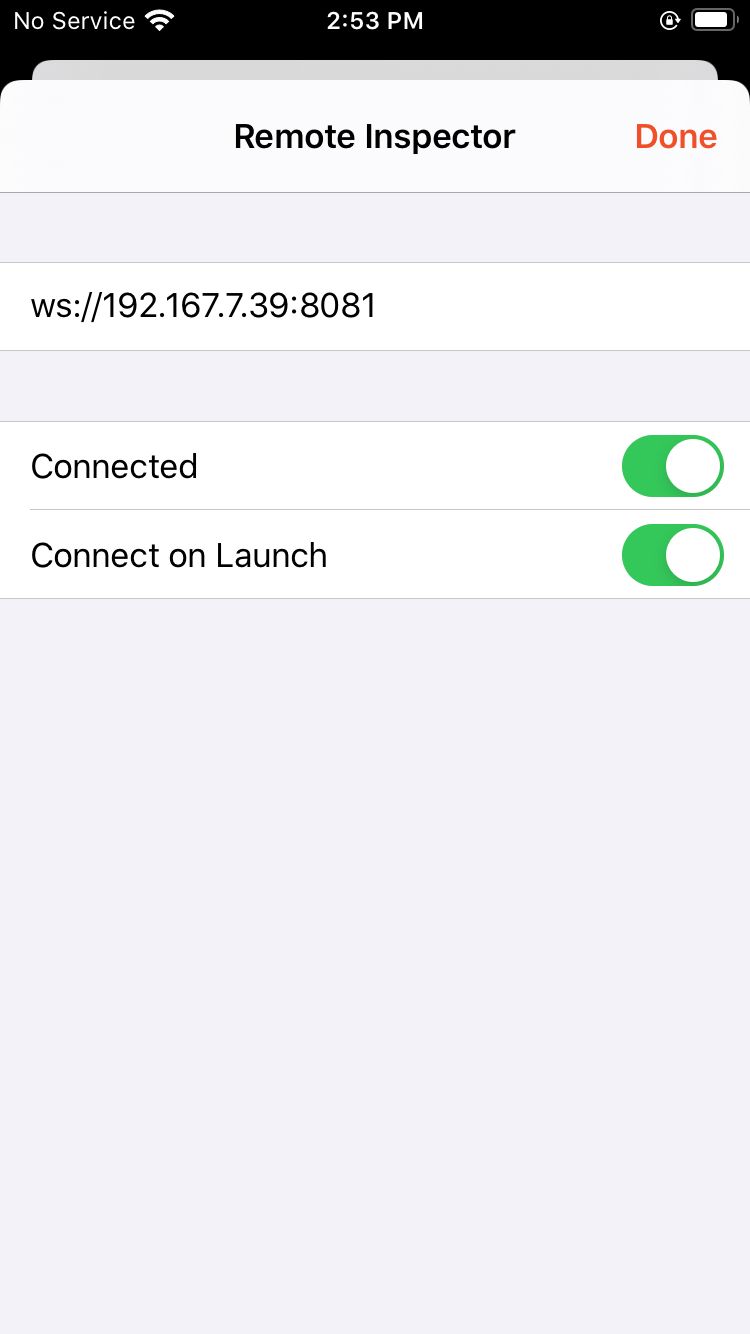This screenshot has width=750, height=1334.
Task: Tap the Connect on Launch row label
Action: (179, 556)
